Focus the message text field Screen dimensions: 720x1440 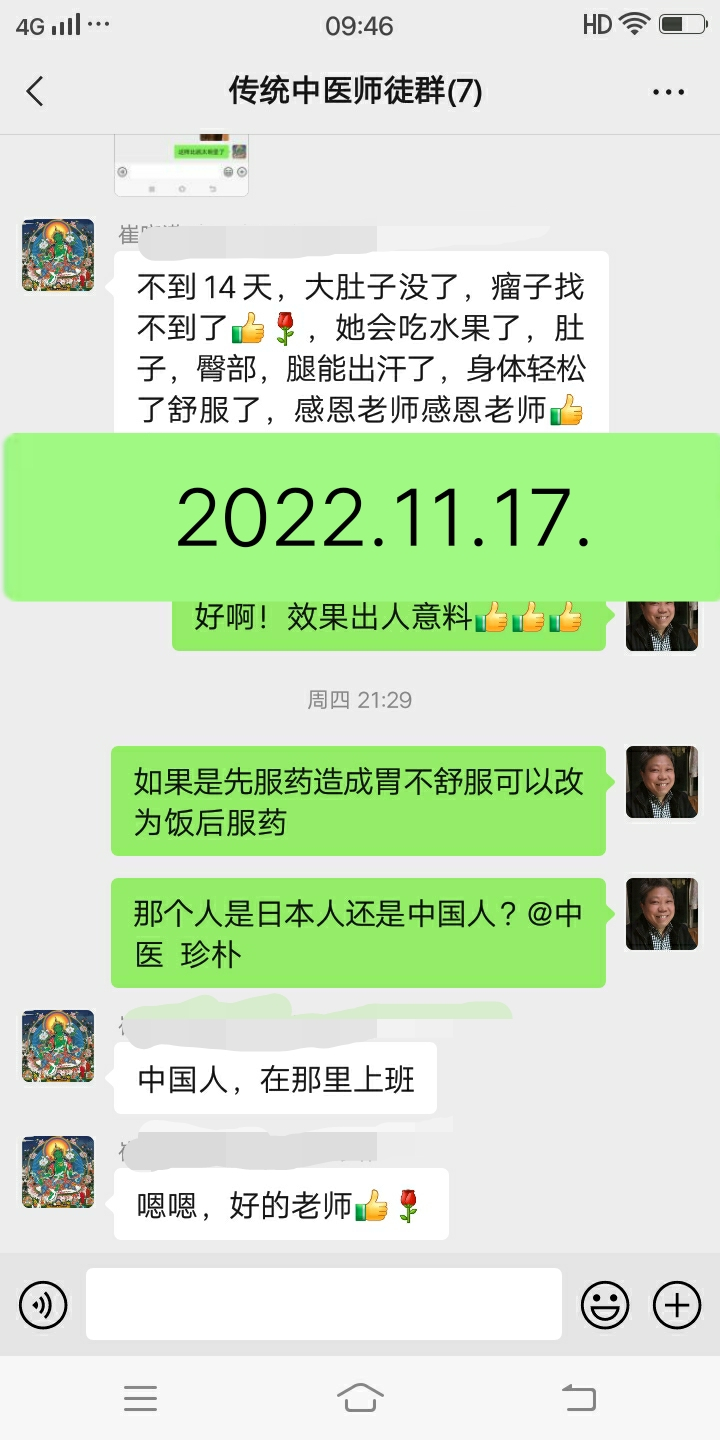(323, 1304)
